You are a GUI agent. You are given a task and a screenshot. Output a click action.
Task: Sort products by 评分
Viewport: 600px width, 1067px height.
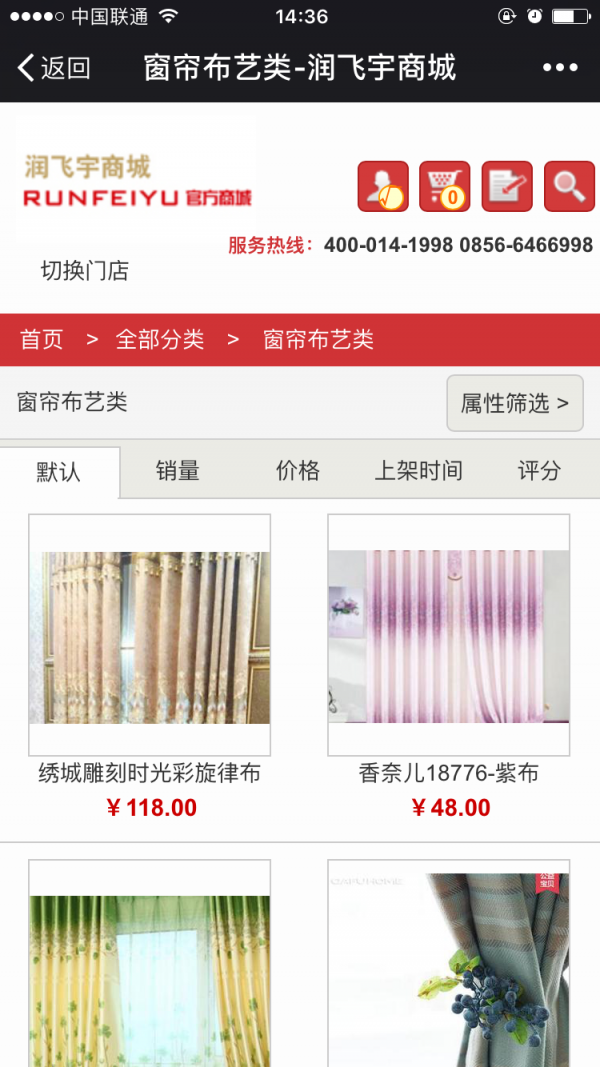pos(539,471)
